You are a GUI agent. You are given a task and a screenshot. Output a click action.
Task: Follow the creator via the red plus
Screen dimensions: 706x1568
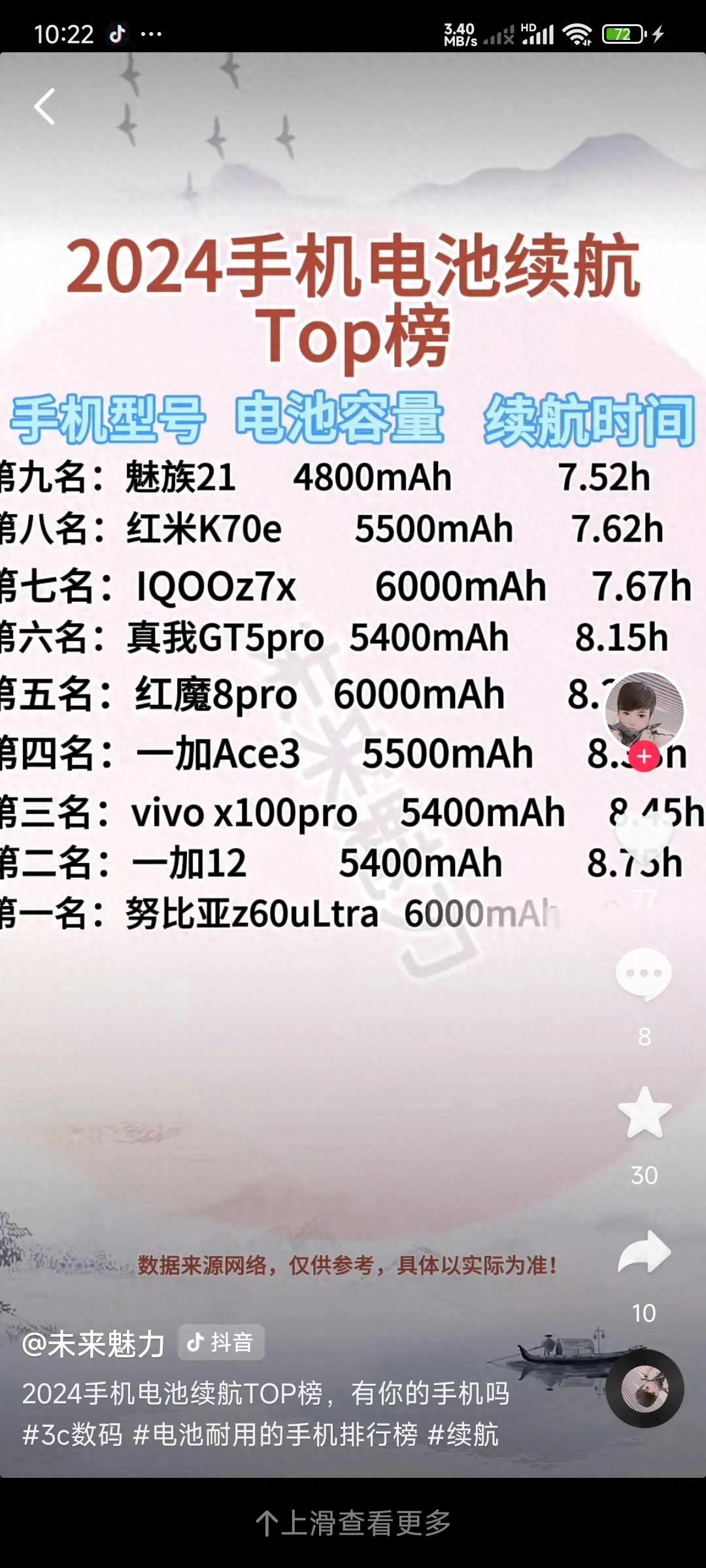click(645, 756)
